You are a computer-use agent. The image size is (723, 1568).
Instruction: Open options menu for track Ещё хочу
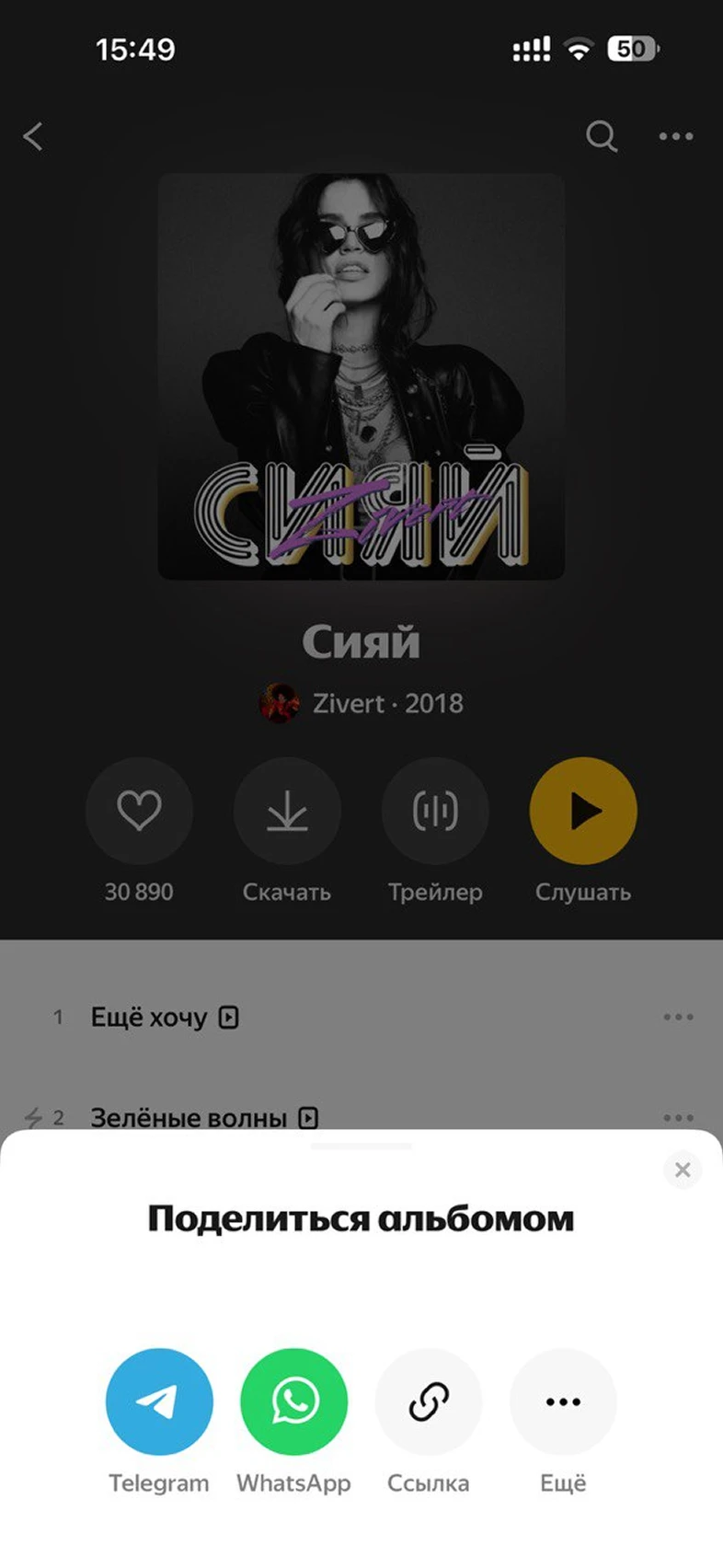677,1017
